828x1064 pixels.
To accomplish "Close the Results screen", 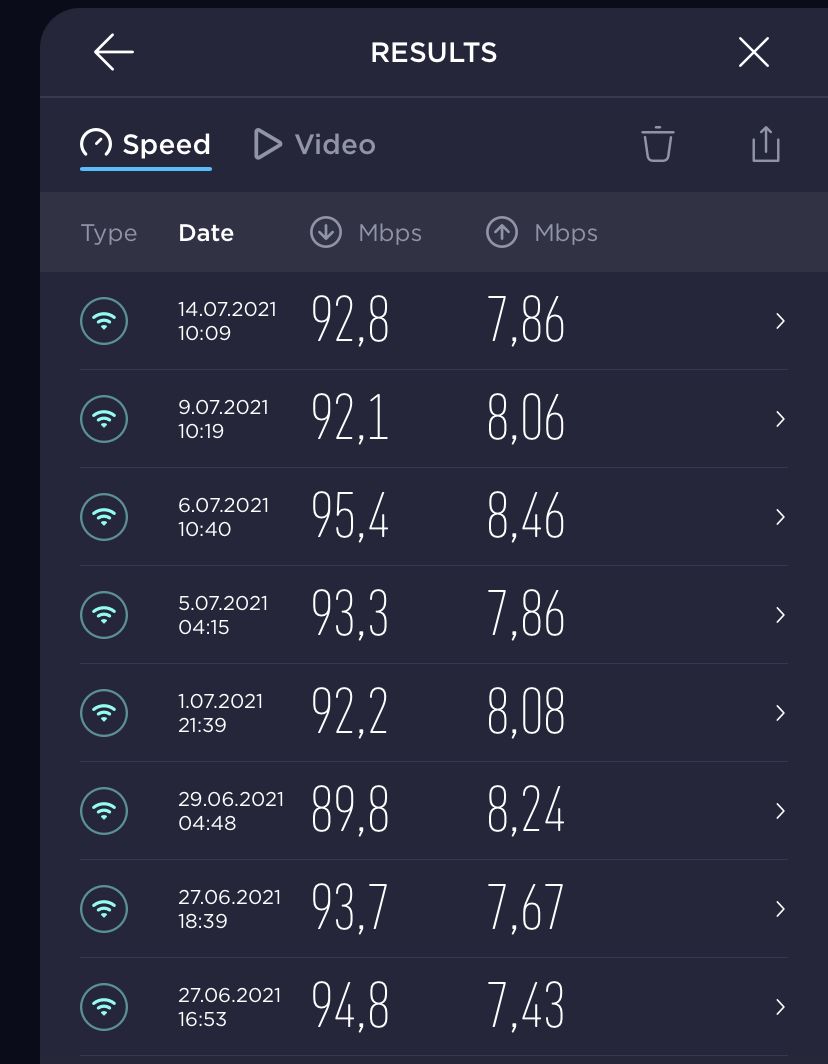I will [x=753, y=53].
